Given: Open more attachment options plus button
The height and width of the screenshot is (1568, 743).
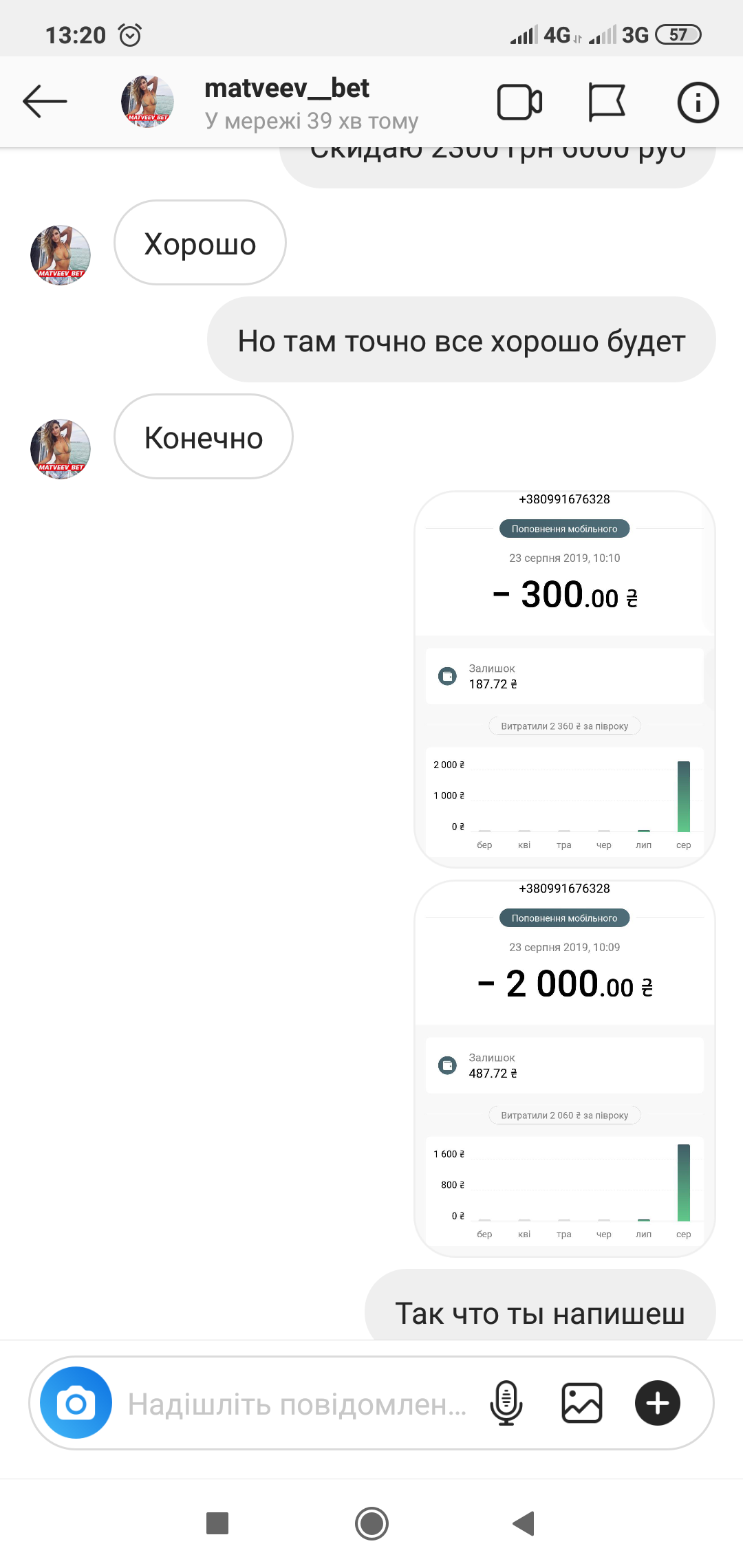Looking at the screenshot, I should tap(658, 1403).
